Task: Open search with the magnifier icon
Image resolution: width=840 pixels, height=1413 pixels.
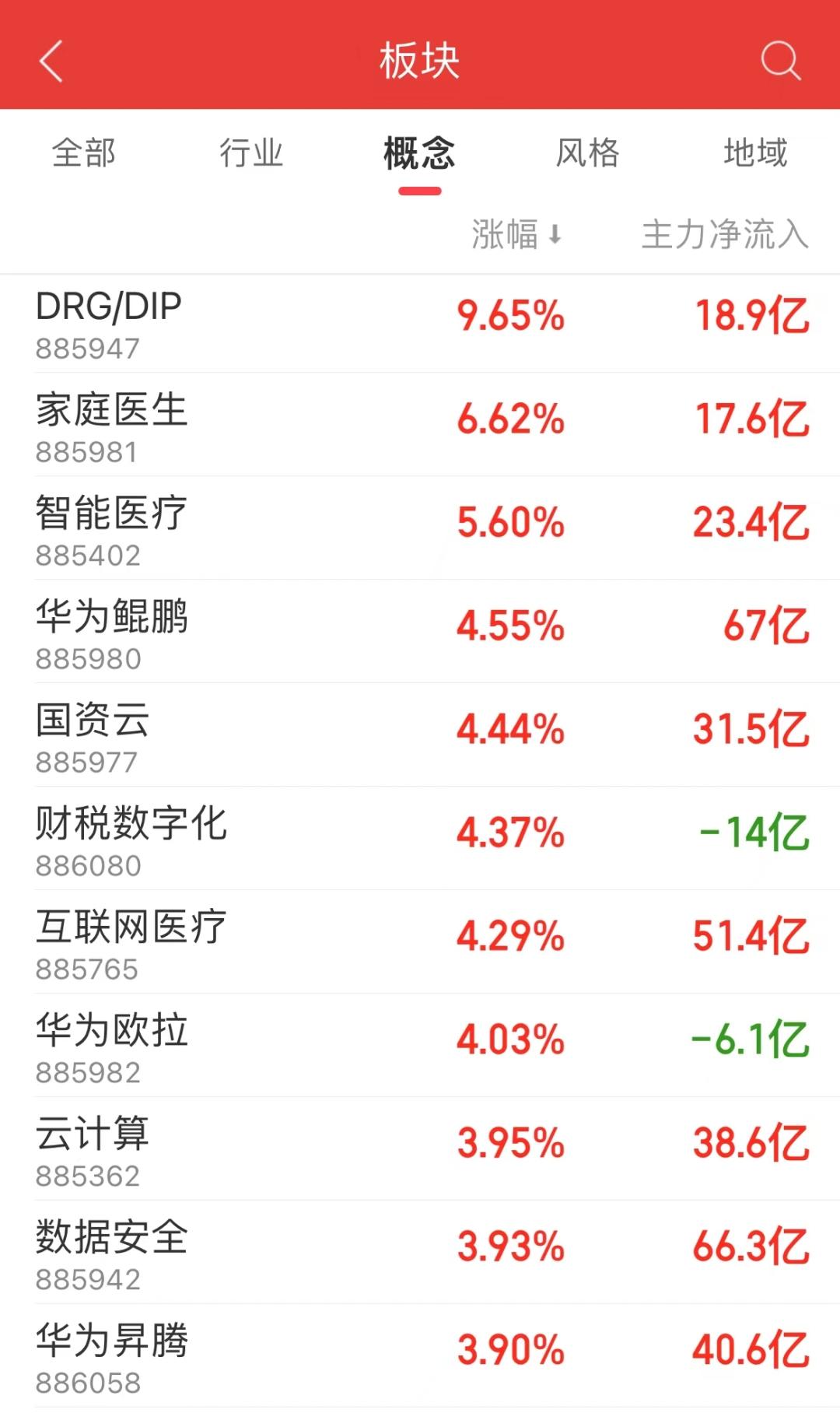Action: [780, 61]
